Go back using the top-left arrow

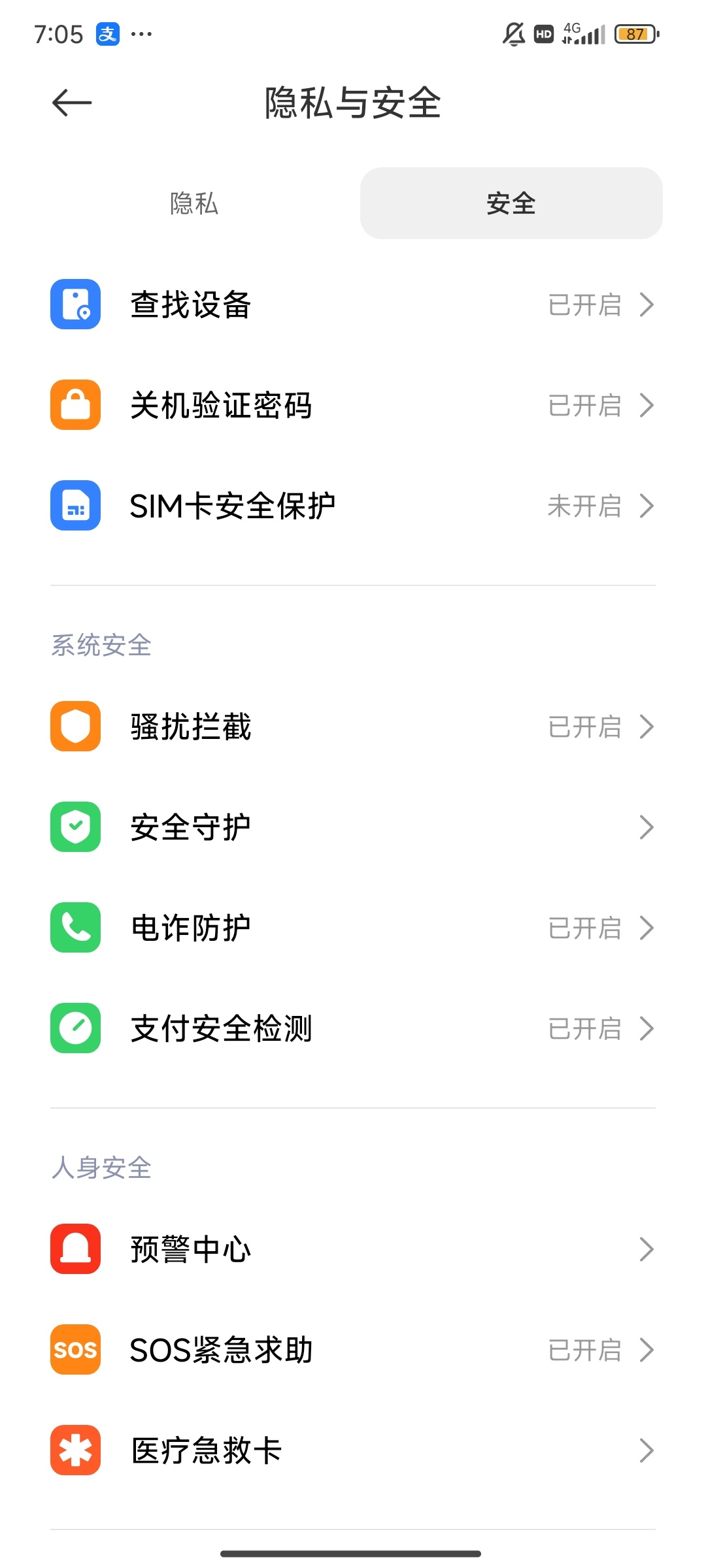[x=72, y=103]
